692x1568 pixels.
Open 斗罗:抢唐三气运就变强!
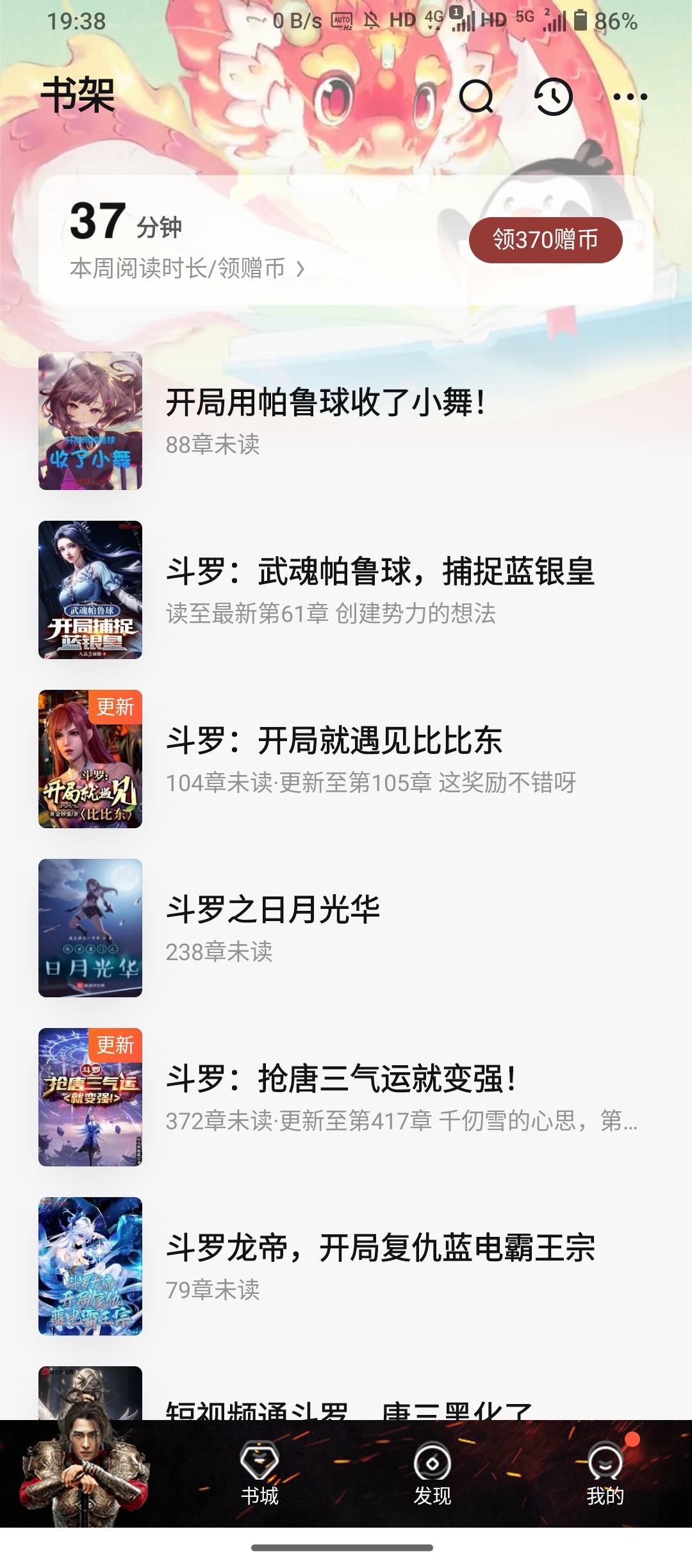(341, 1079)
